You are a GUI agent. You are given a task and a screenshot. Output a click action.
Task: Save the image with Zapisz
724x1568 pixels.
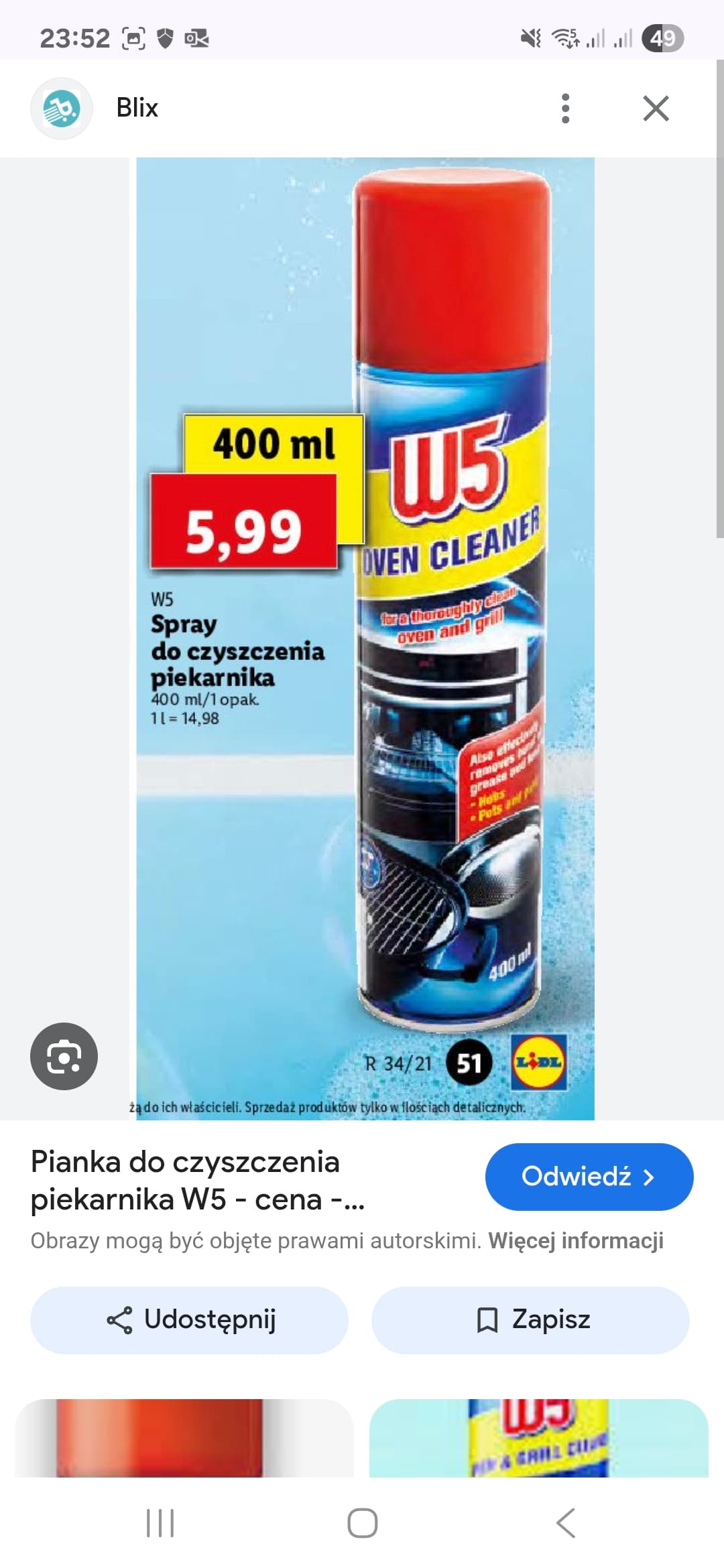530,1319
